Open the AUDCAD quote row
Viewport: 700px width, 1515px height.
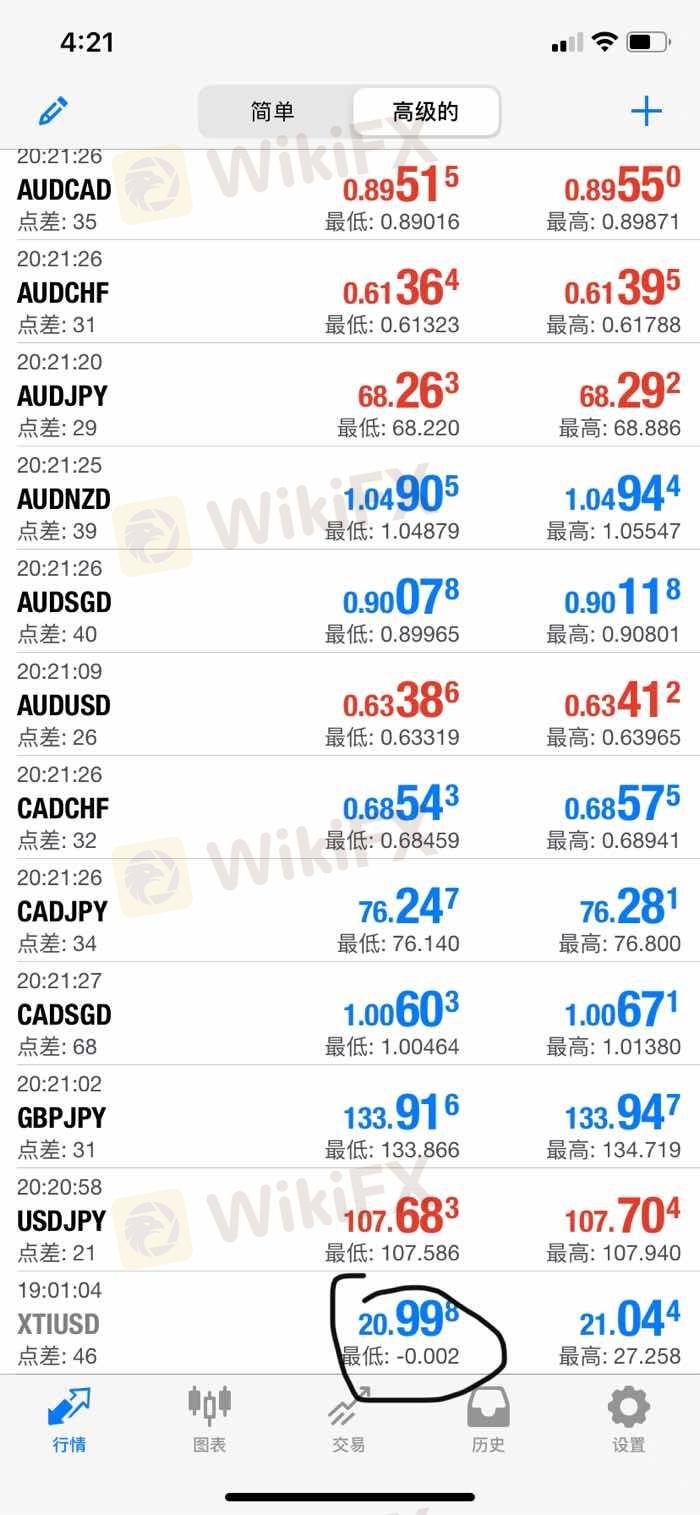click(350, 194)
